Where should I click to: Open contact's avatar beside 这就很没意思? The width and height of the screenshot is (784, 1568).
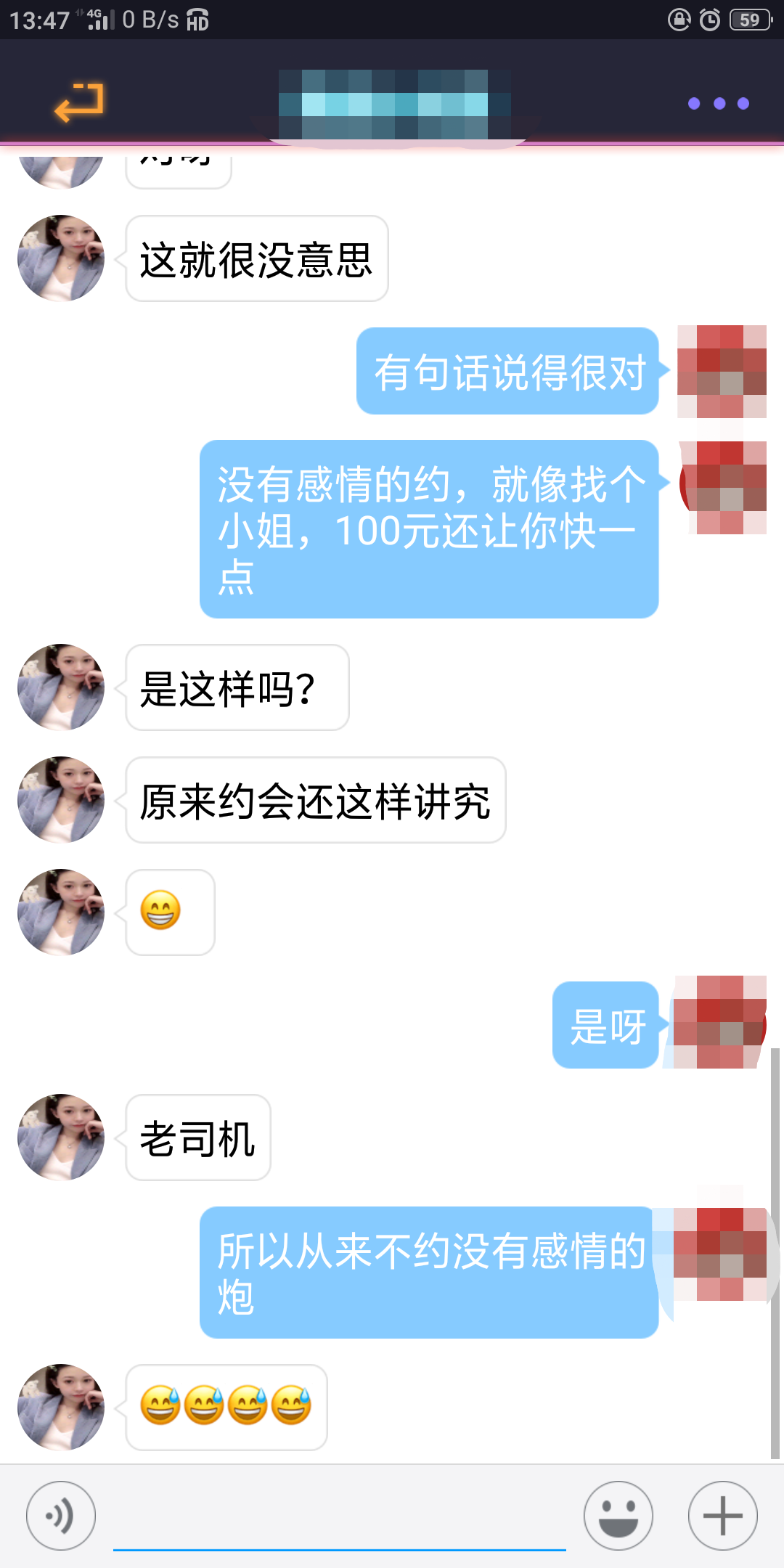pyautogui.click(x=61, y=258)
